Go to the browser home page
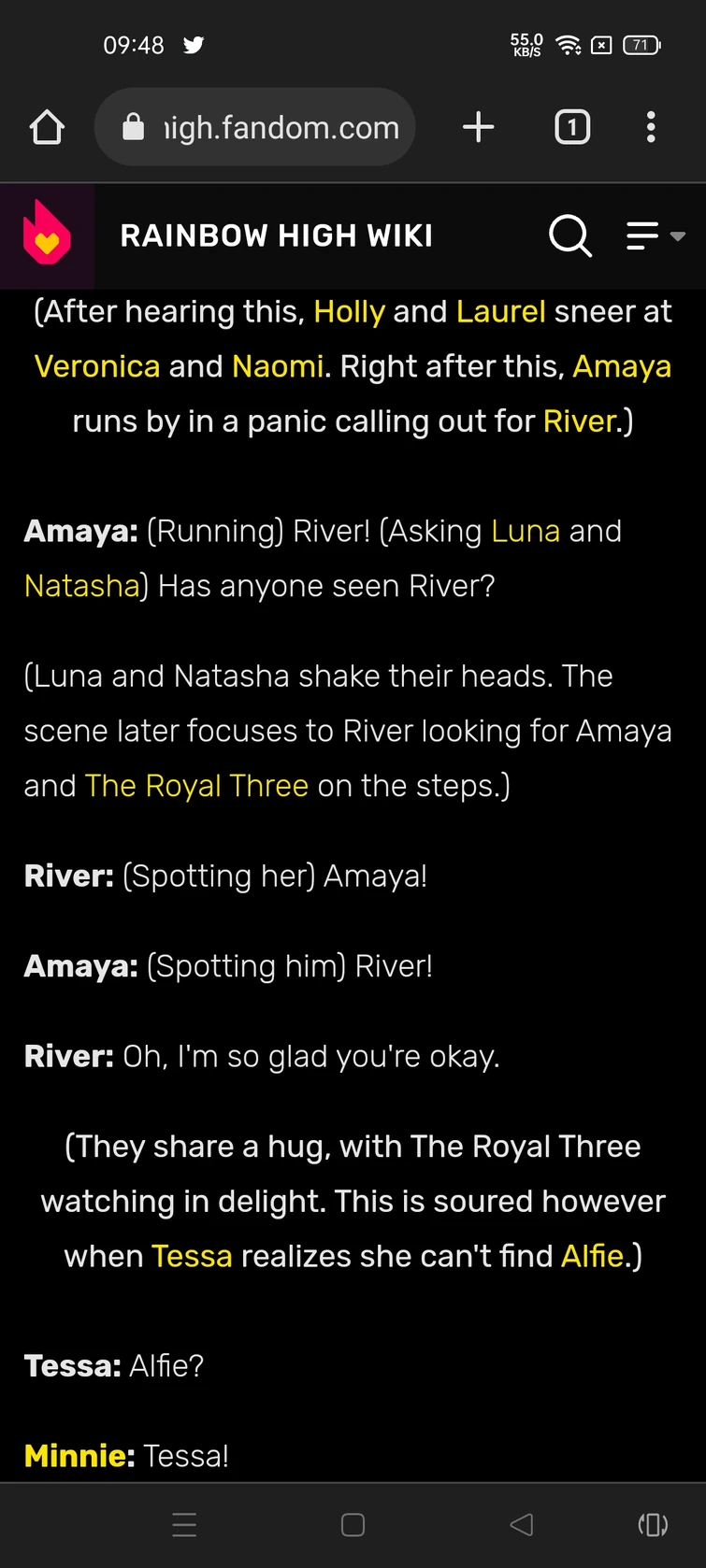 tap(47, 127)
